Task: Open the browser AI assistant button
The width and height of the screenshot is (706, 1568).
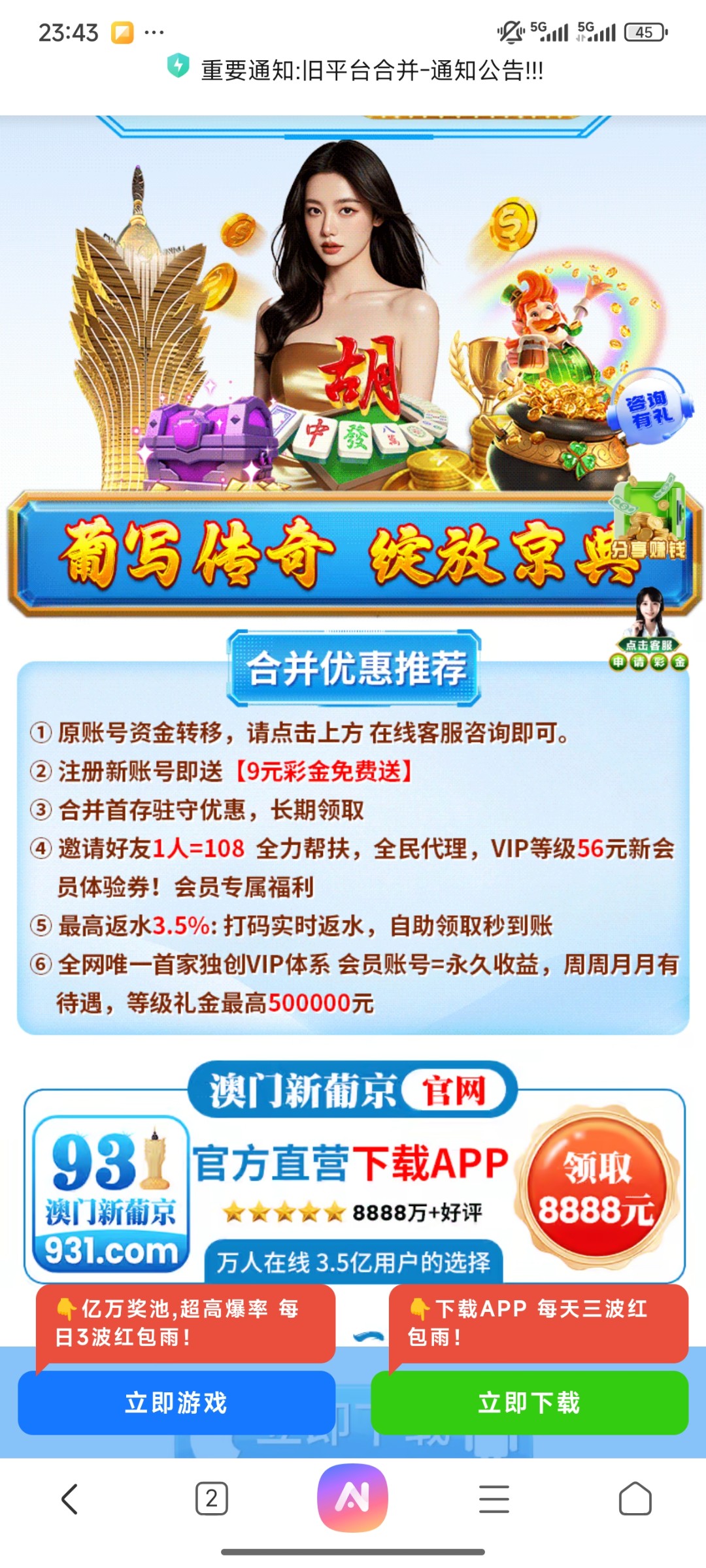Action: (x=352, y=1497)
